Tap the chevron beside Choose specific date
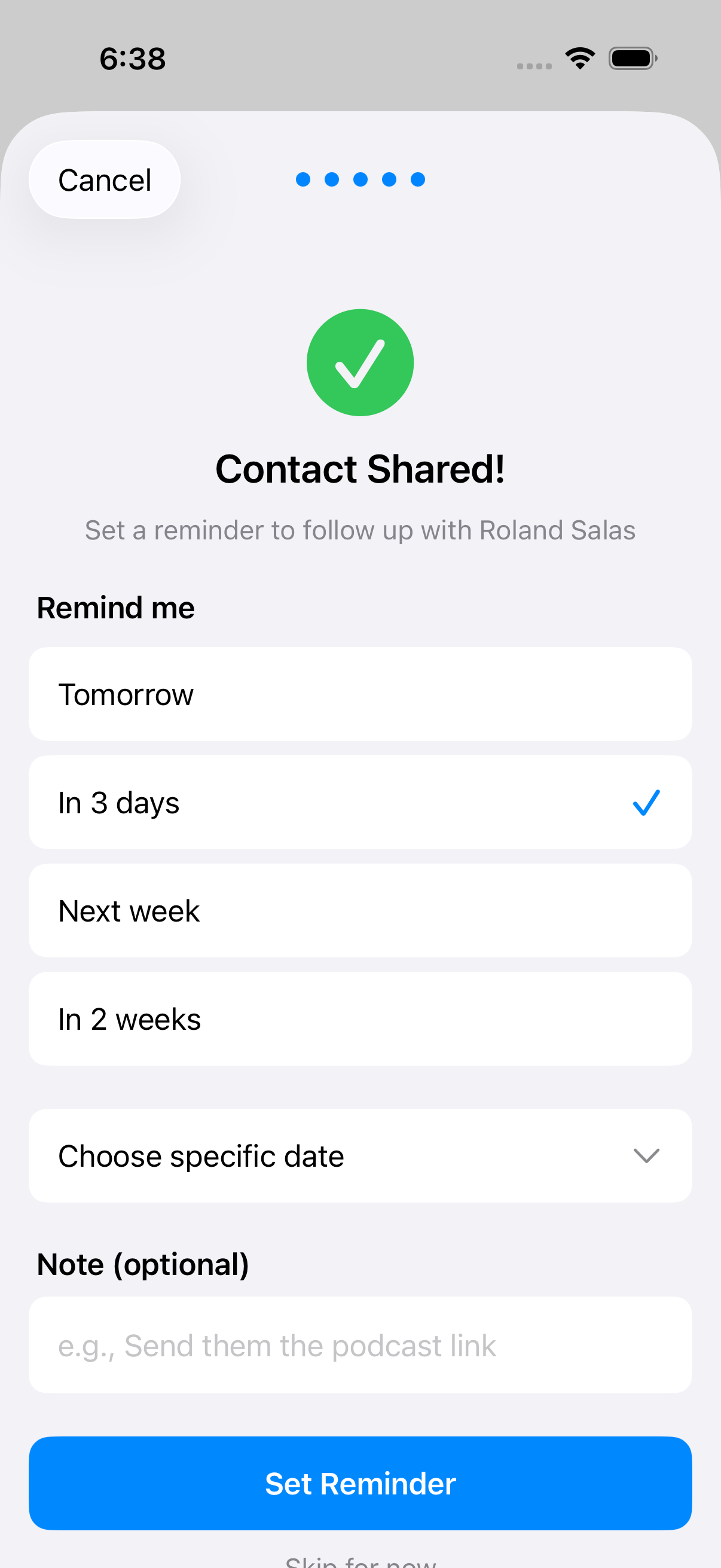 pyautogui.click(x=646, y=1155)
